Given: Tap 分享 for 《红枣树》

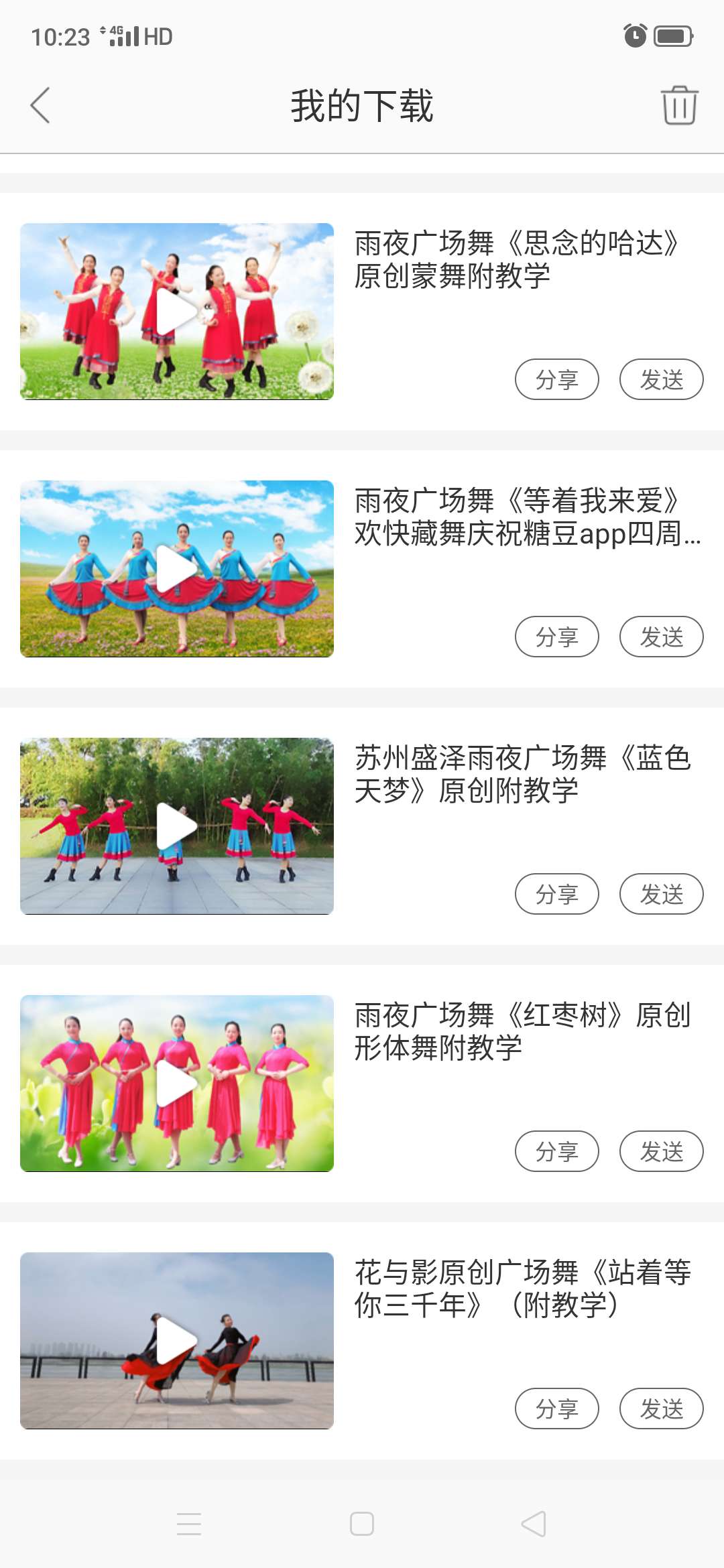Looking at the screenshot, I should coord(557,1151).
